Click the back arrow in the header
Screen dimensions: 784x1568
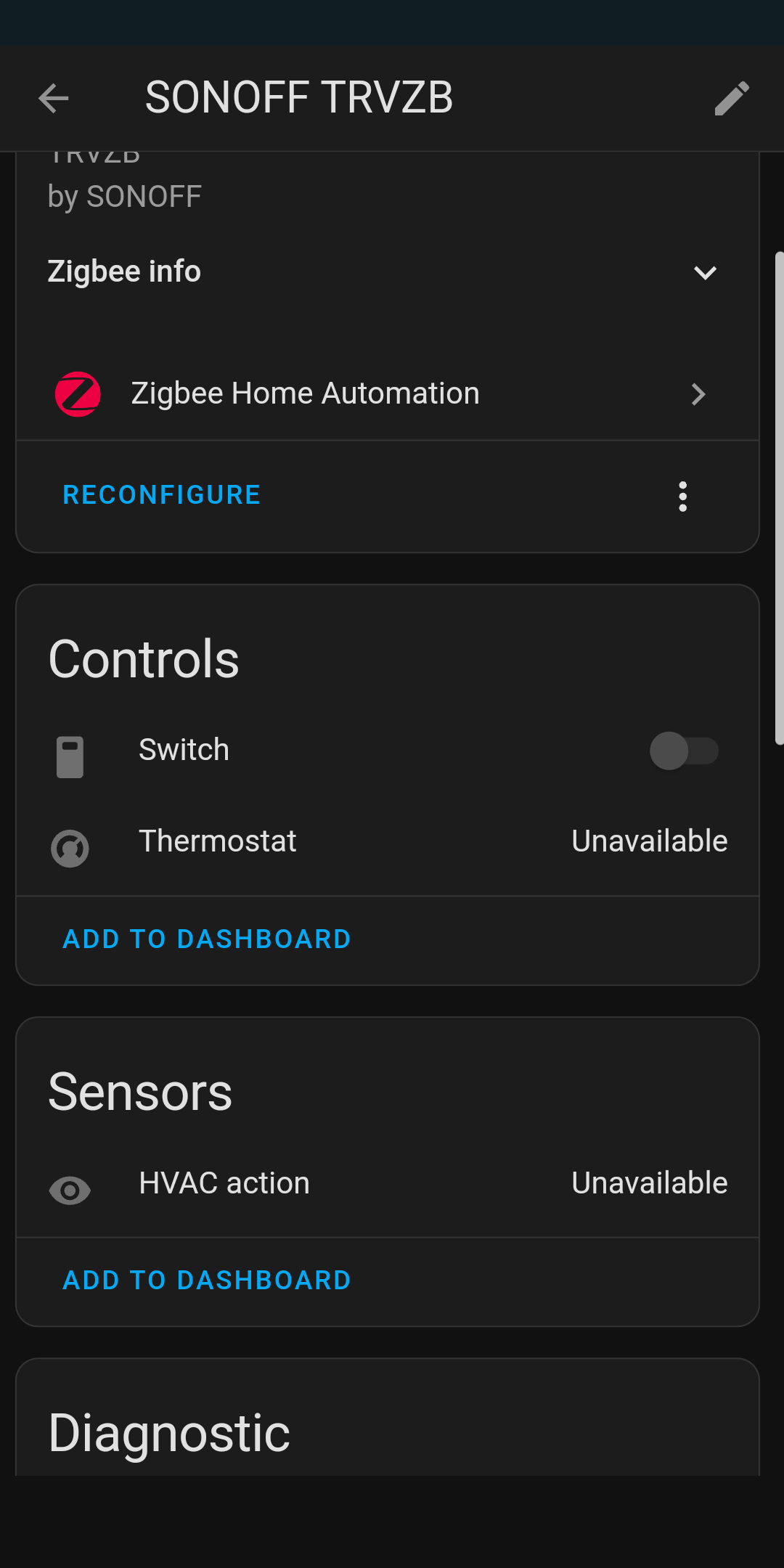click(53, 98)
